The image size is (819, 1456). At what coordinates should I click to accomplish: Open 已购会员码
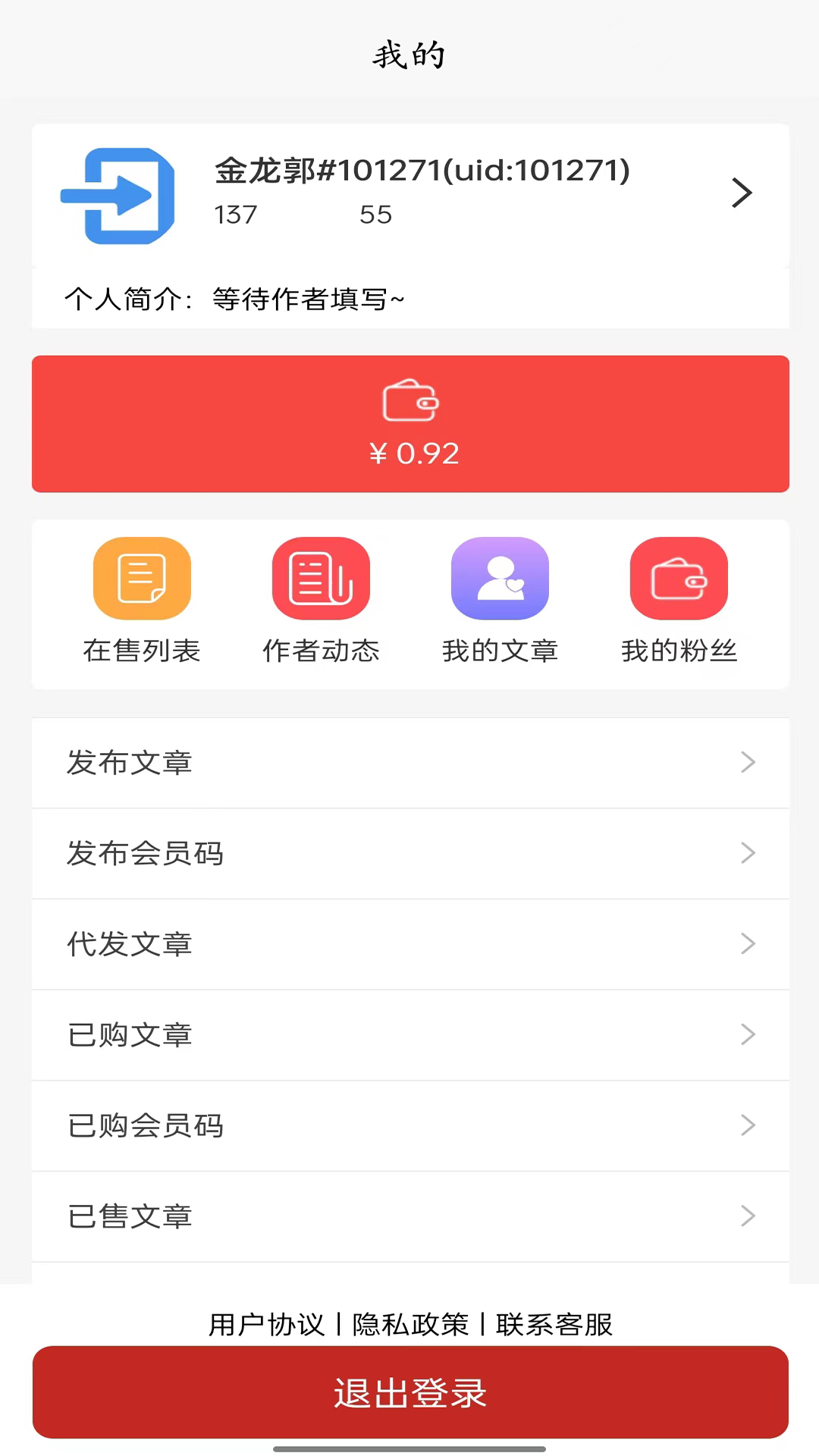[x=410, y=1126]
